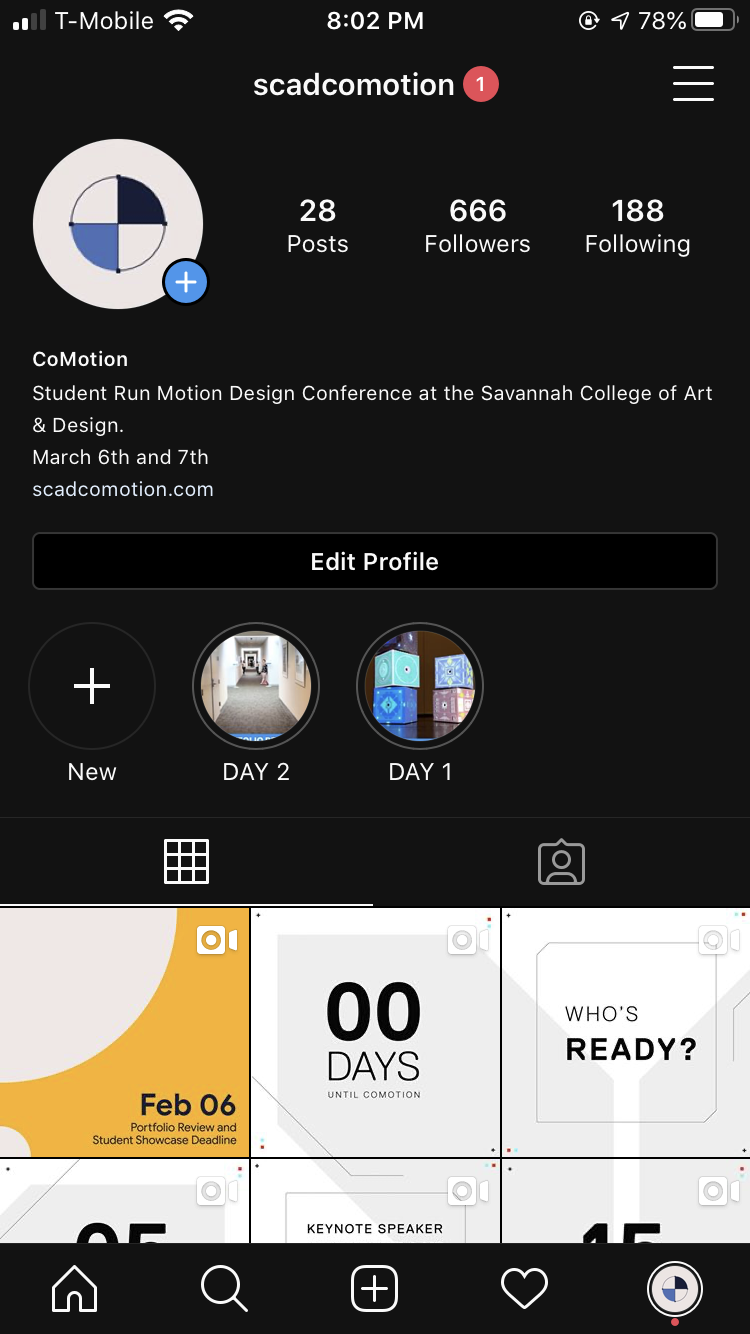
Task: Open the activity heart tab
Action: (x=524, y=1288)
